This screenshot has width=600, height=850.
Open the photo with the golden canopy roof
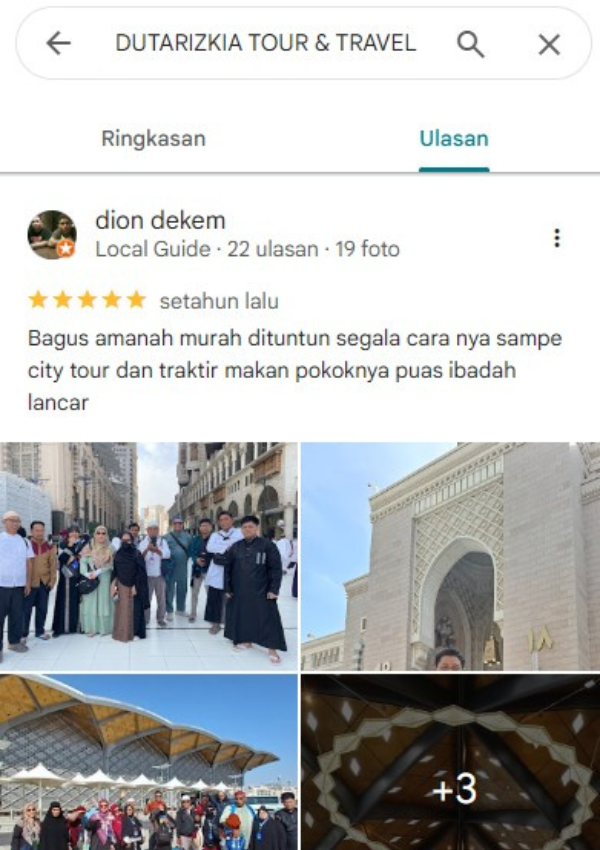pyautogui.click(x=149, y=762)
